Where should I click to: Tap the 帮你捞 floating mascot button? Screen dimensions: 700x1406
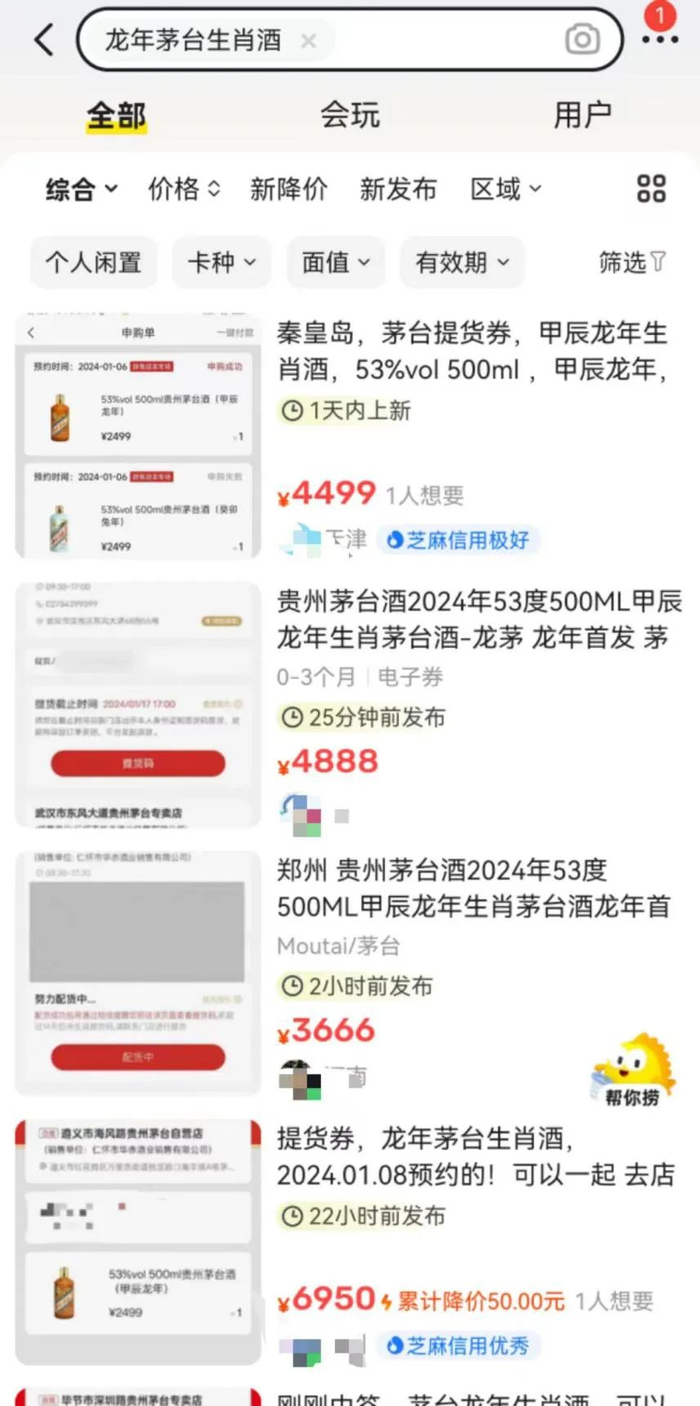(632, 1070)
